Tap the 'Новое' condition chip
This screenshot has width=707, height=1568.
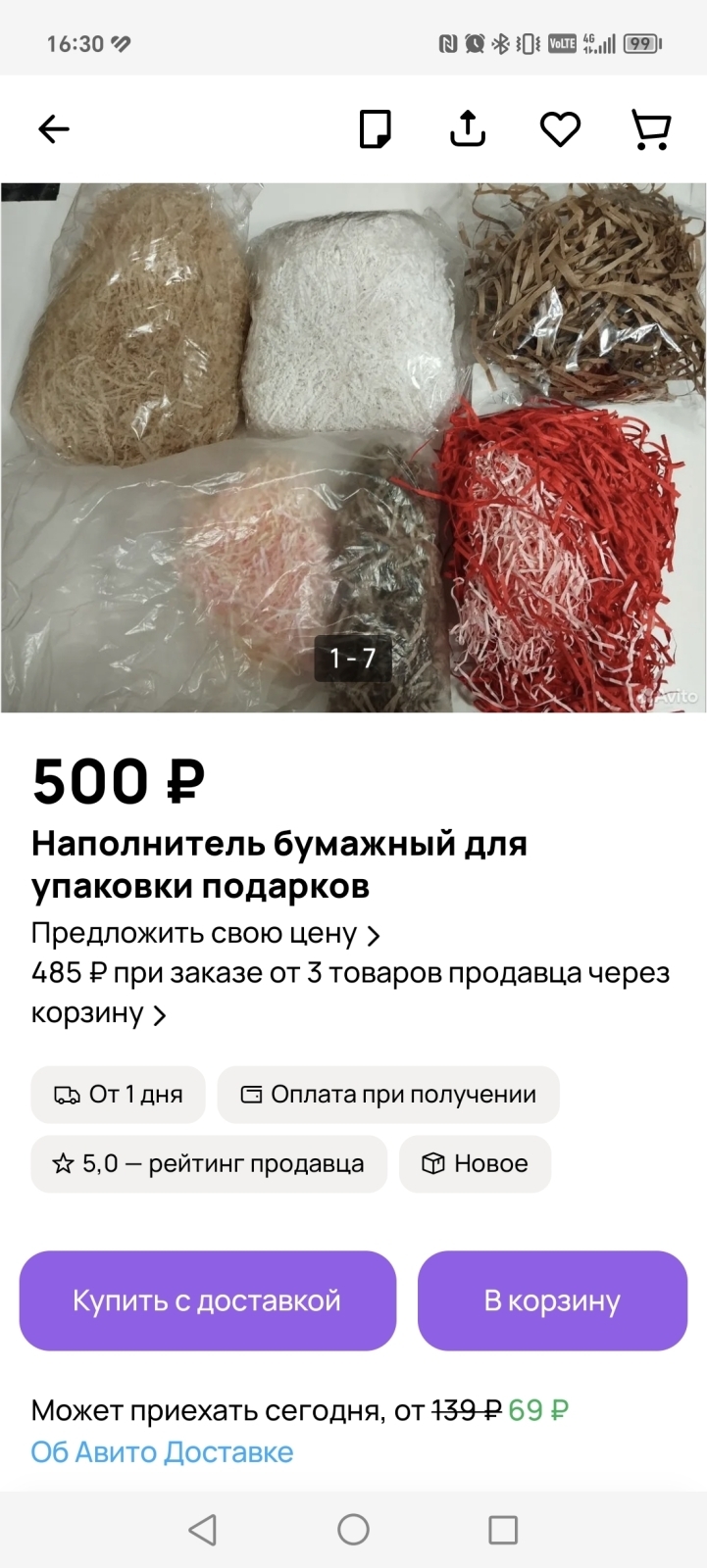476,1163
